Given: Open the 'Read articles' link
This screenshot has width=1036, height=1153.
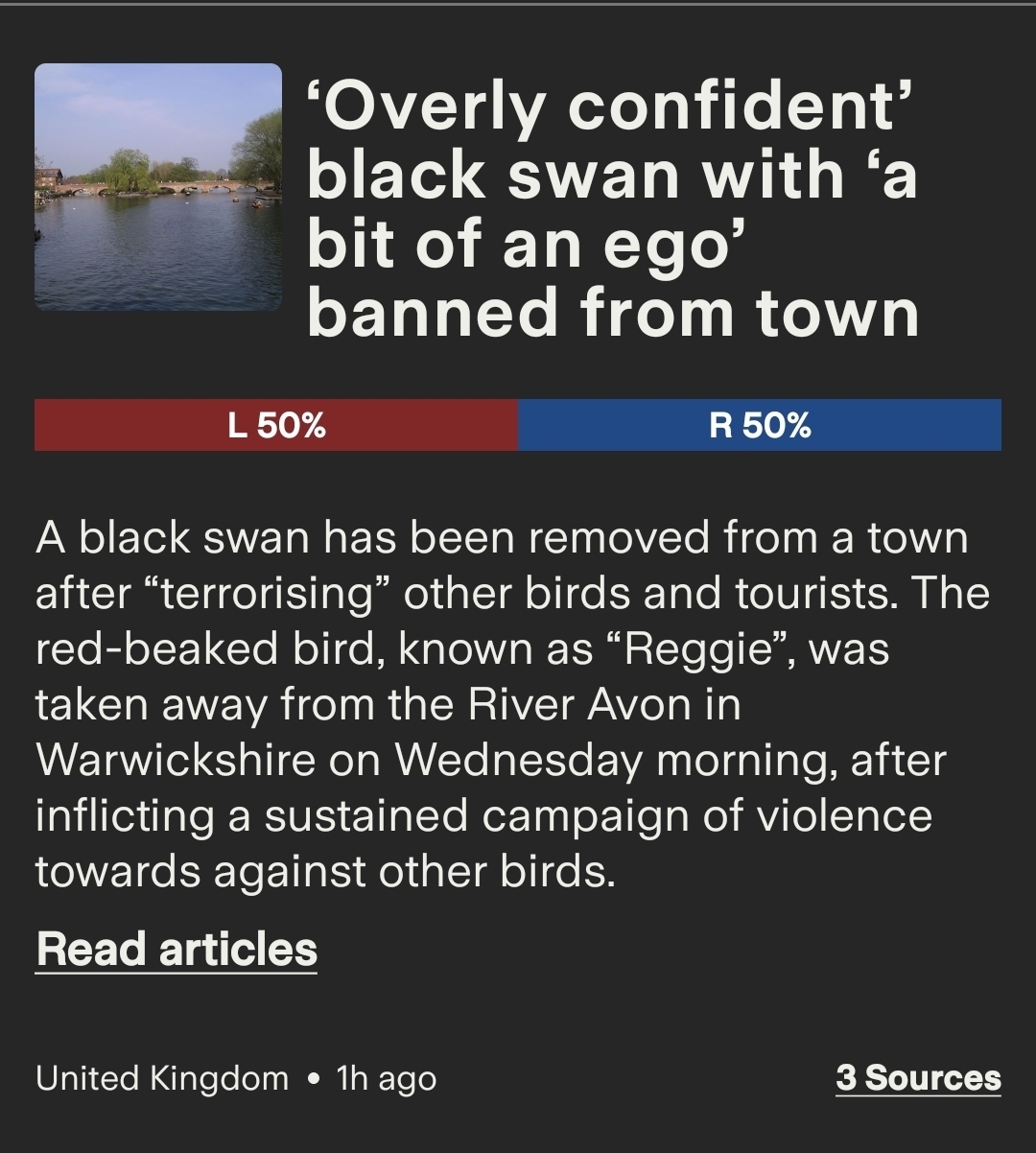Looking at the screenshot, I should (x=177, y=949).
